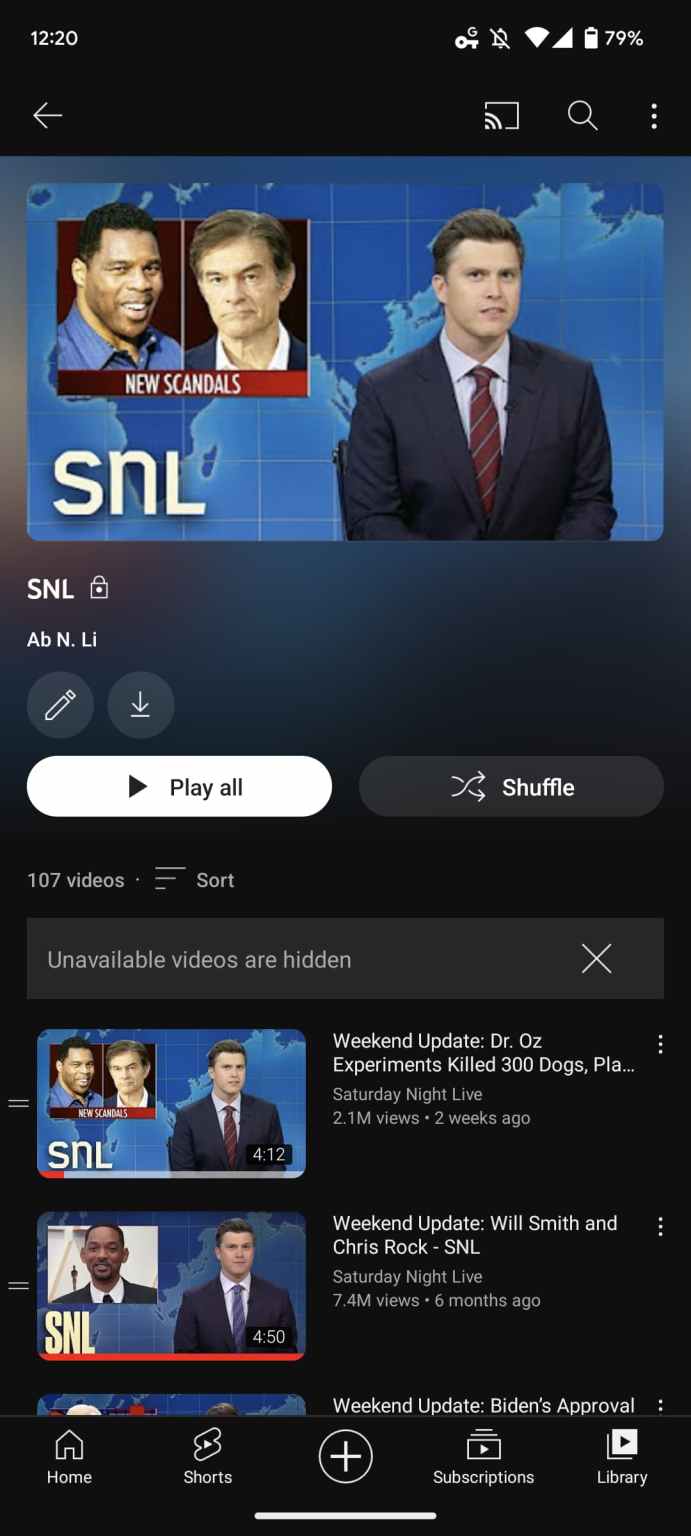Open the top bar overflow menu
The width and height of the screenshot is (691, 1536).
click(654, 117)
